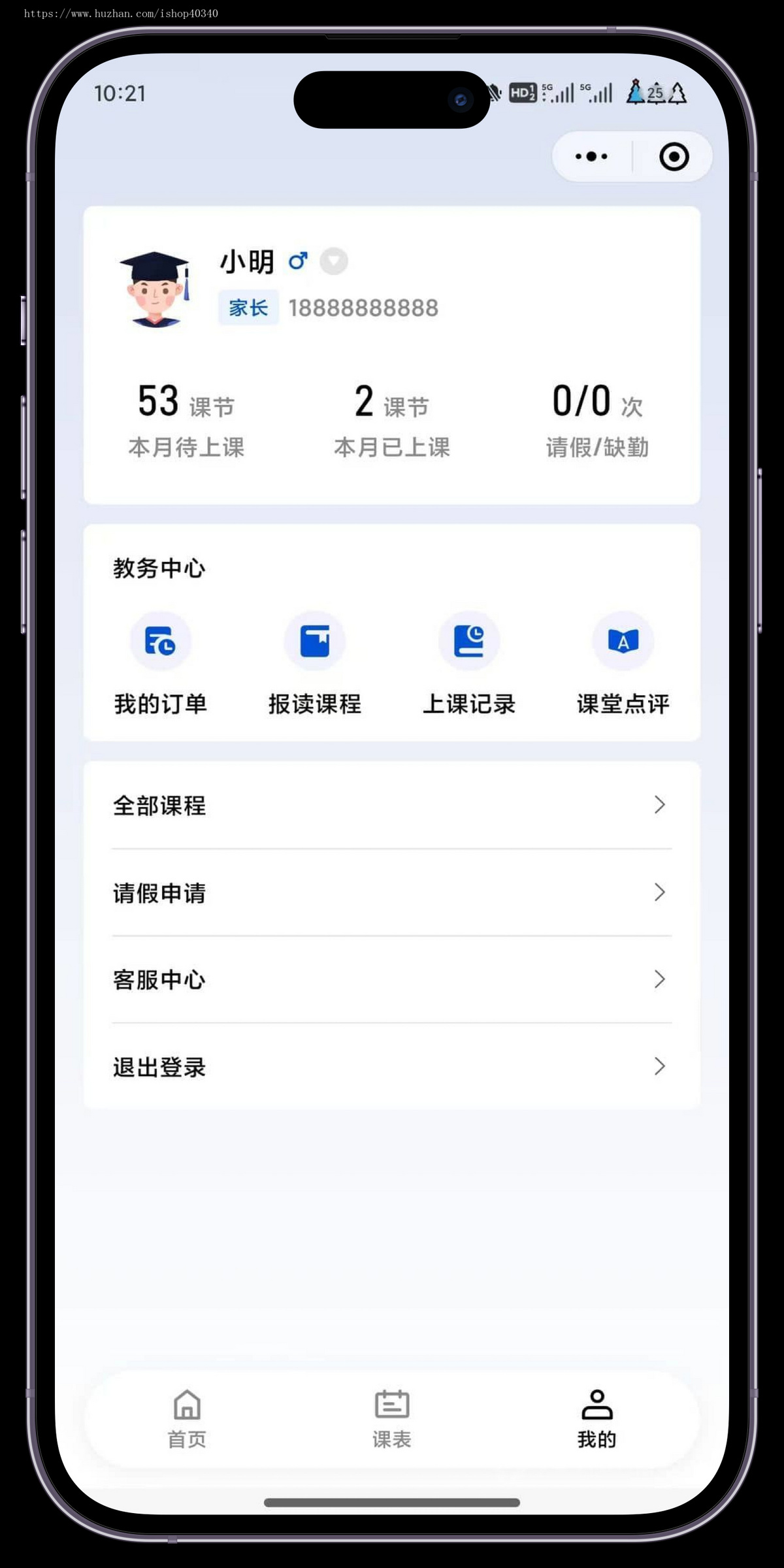784x1568 pixels.
Task: Open 我的订单 (My Orders) icon
Action: tap(161, 642)
